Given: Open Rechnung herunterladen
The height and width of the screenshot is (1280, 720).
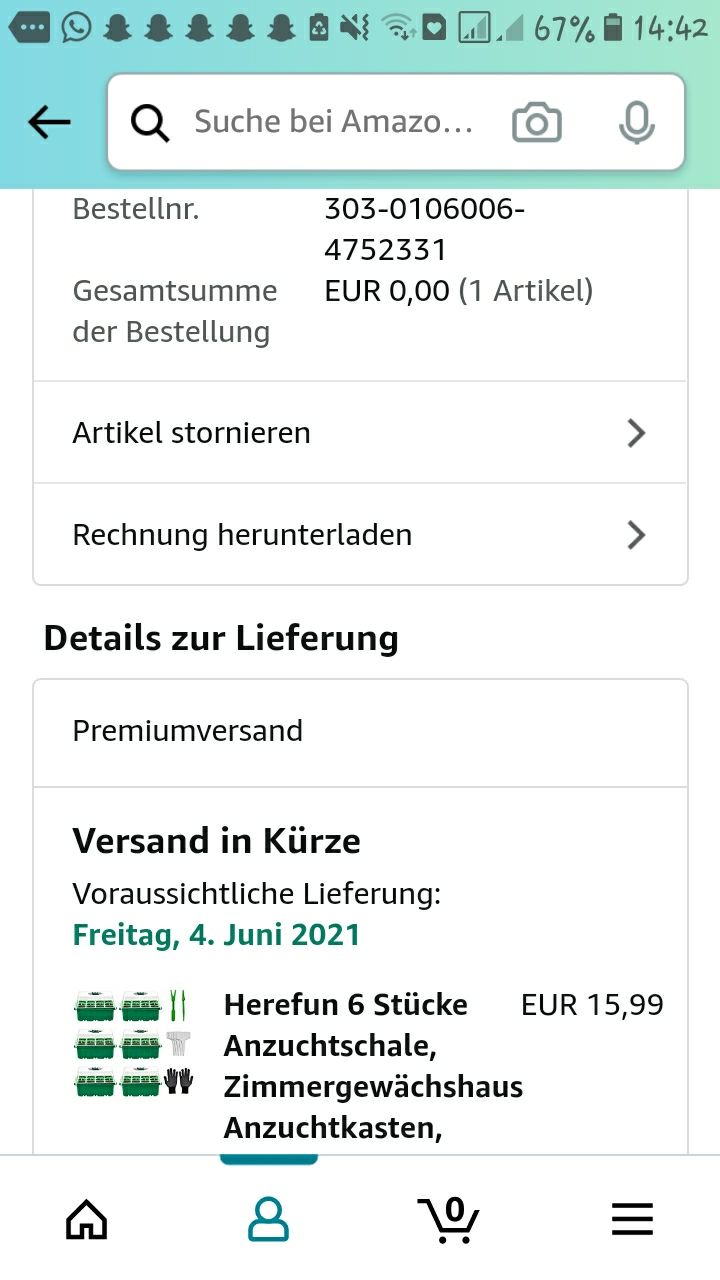Looking at the screenshot, I should click(x=360, y=535).
